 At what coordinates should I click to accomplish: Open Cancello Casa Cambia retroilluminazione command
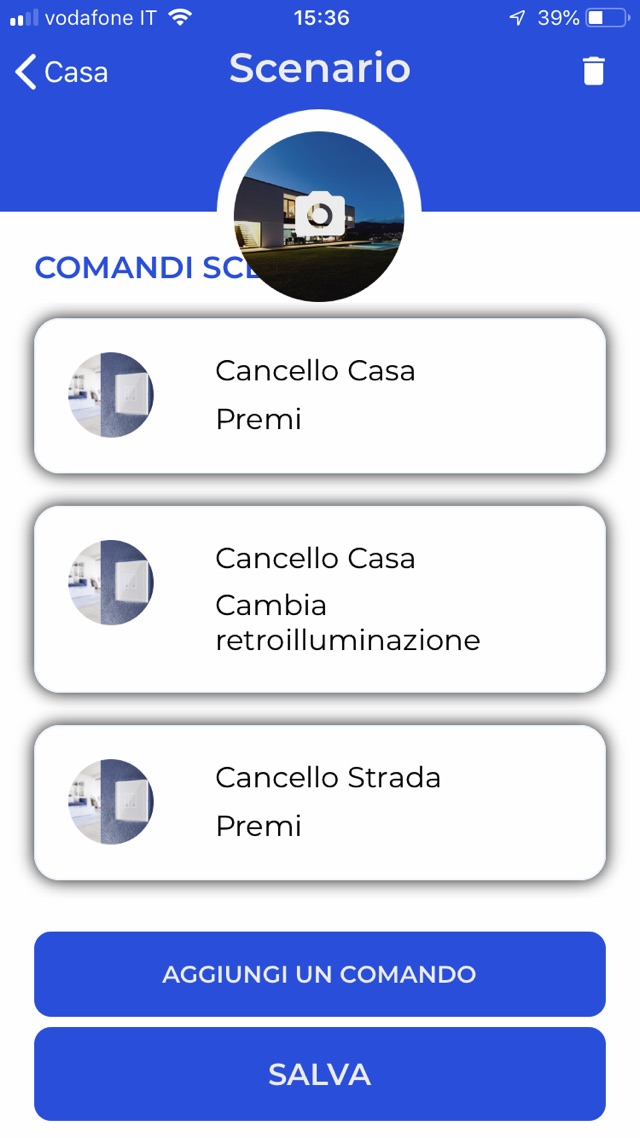[x=320, y=599]
